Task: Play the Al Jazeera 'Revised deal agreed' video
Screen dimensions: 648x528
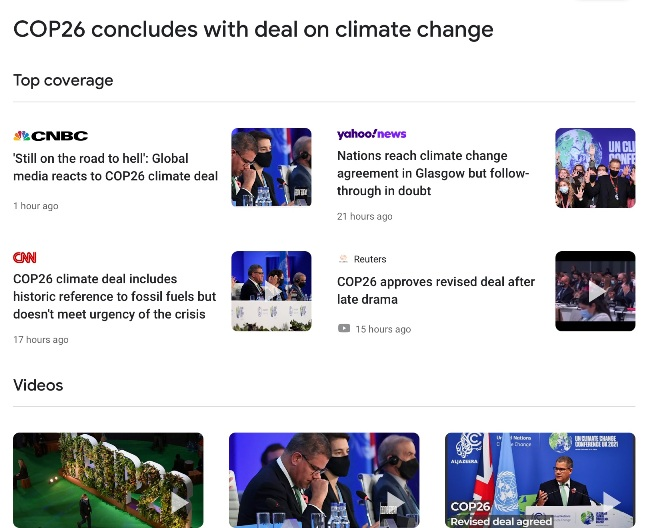Action: (540, 480)
